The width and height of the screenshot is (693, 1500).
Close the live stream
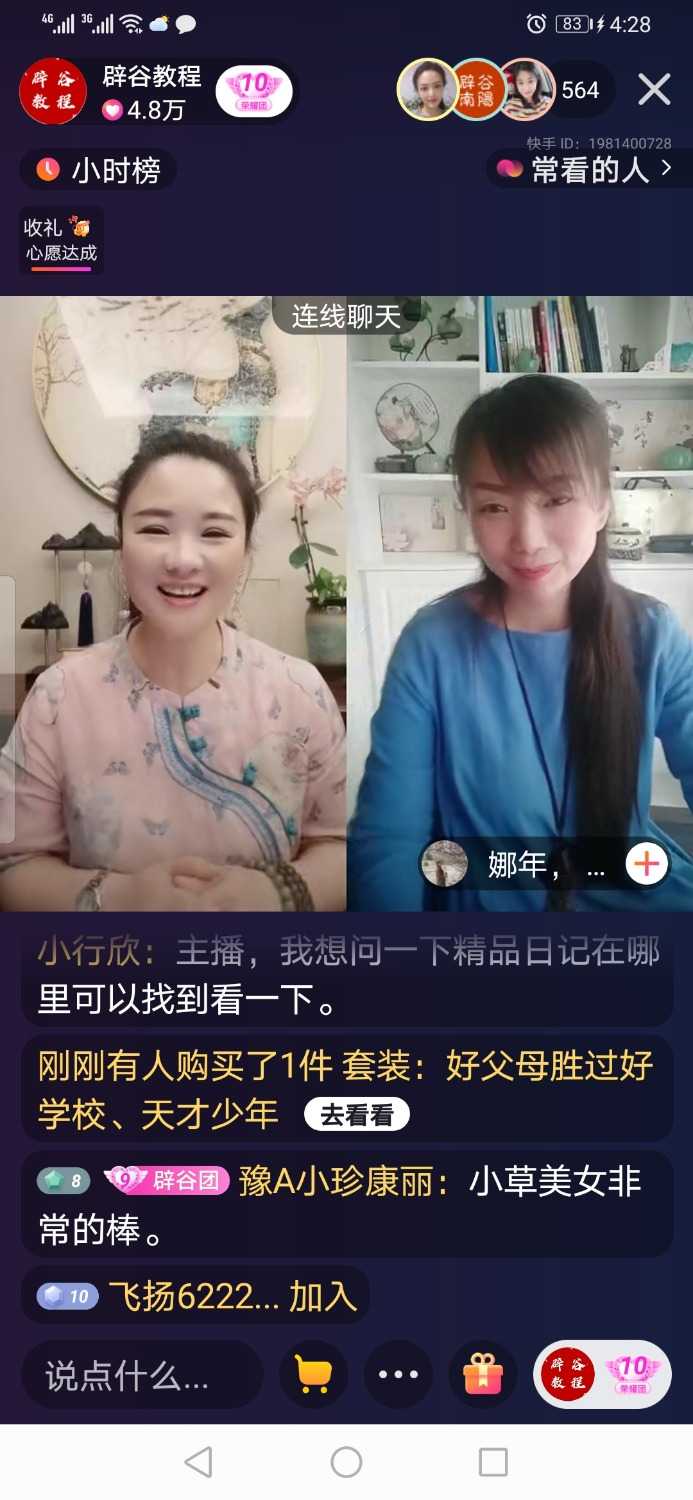point(654,90)
